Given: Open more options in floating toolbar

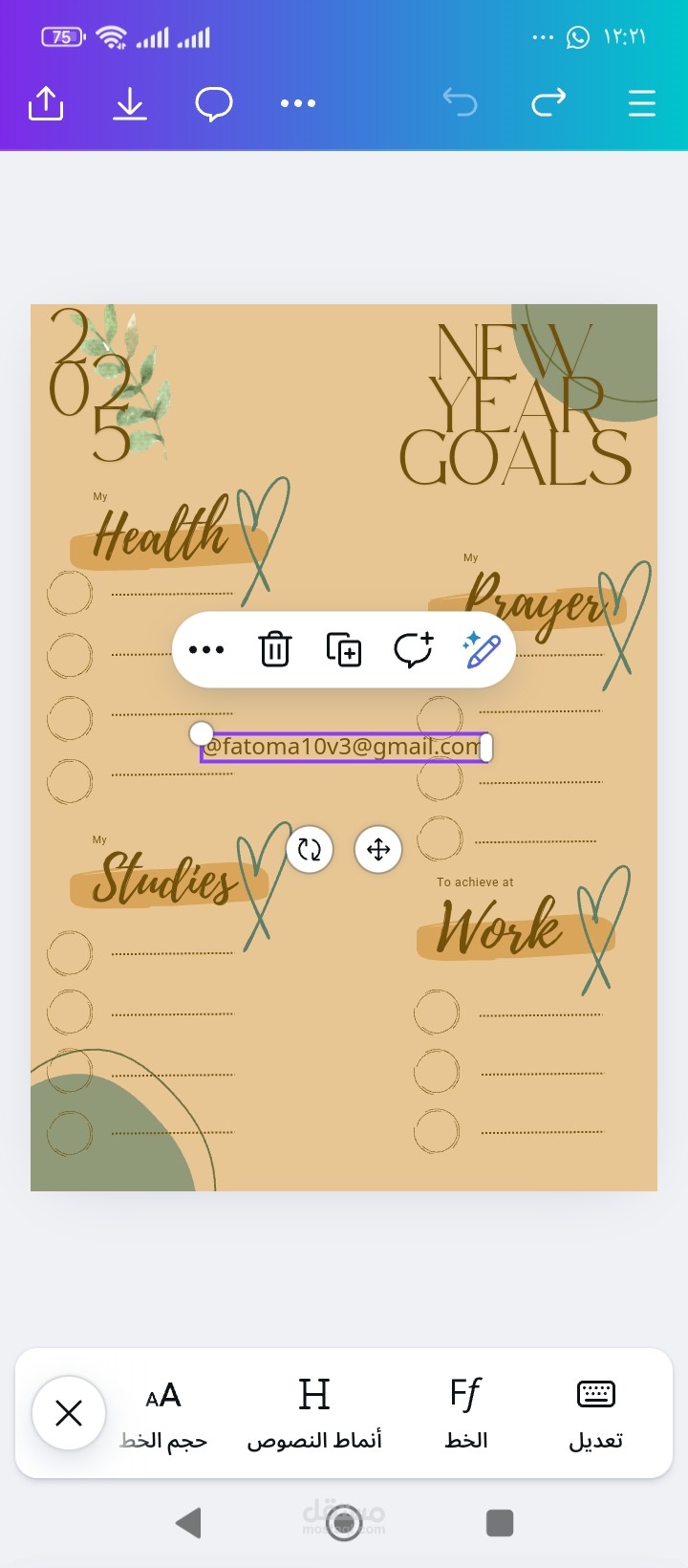Looking at the screenshot, I should tap(206, 649).
